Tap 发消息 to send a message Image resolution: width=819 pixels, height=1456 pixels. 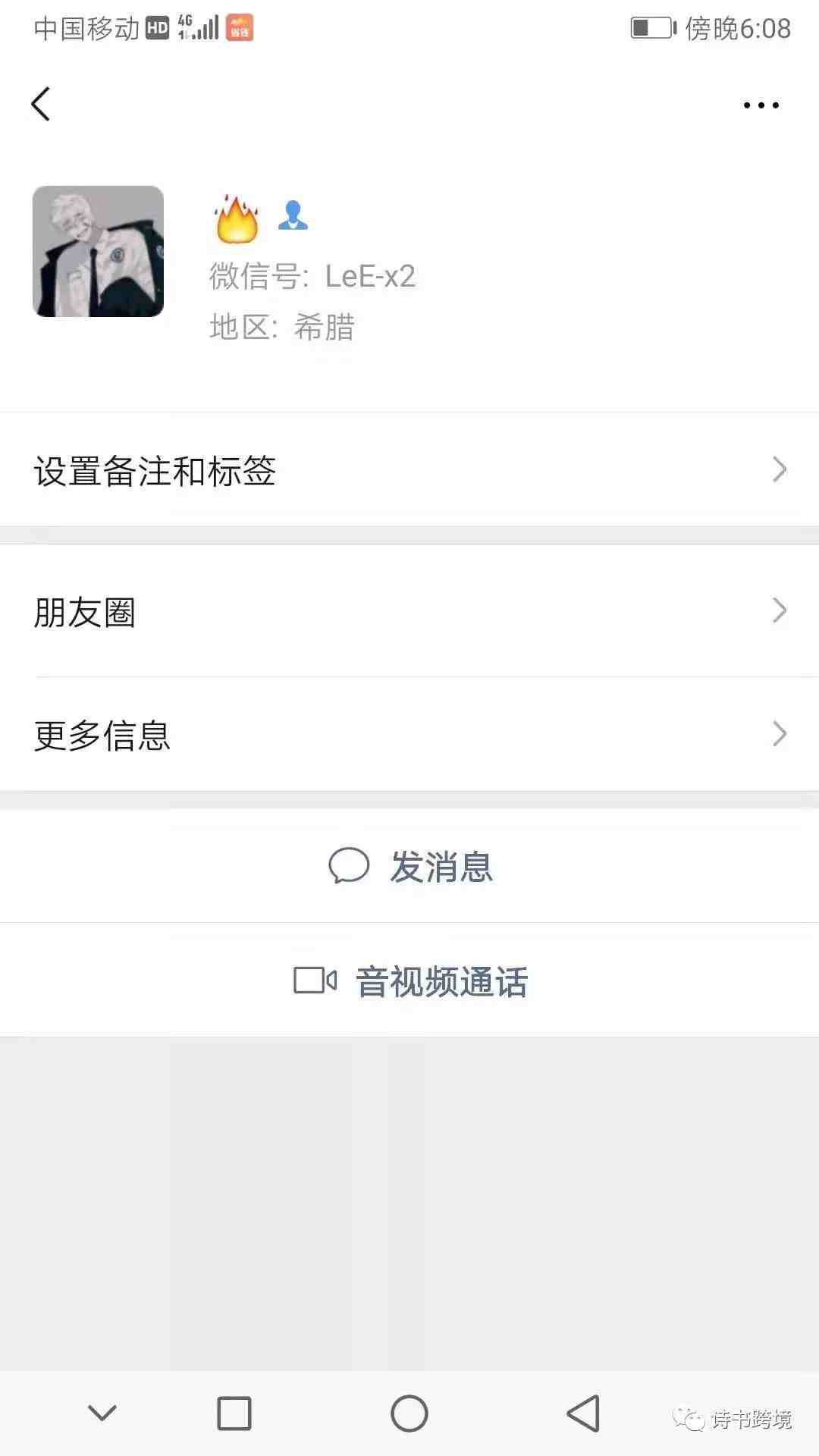[409, 866]
